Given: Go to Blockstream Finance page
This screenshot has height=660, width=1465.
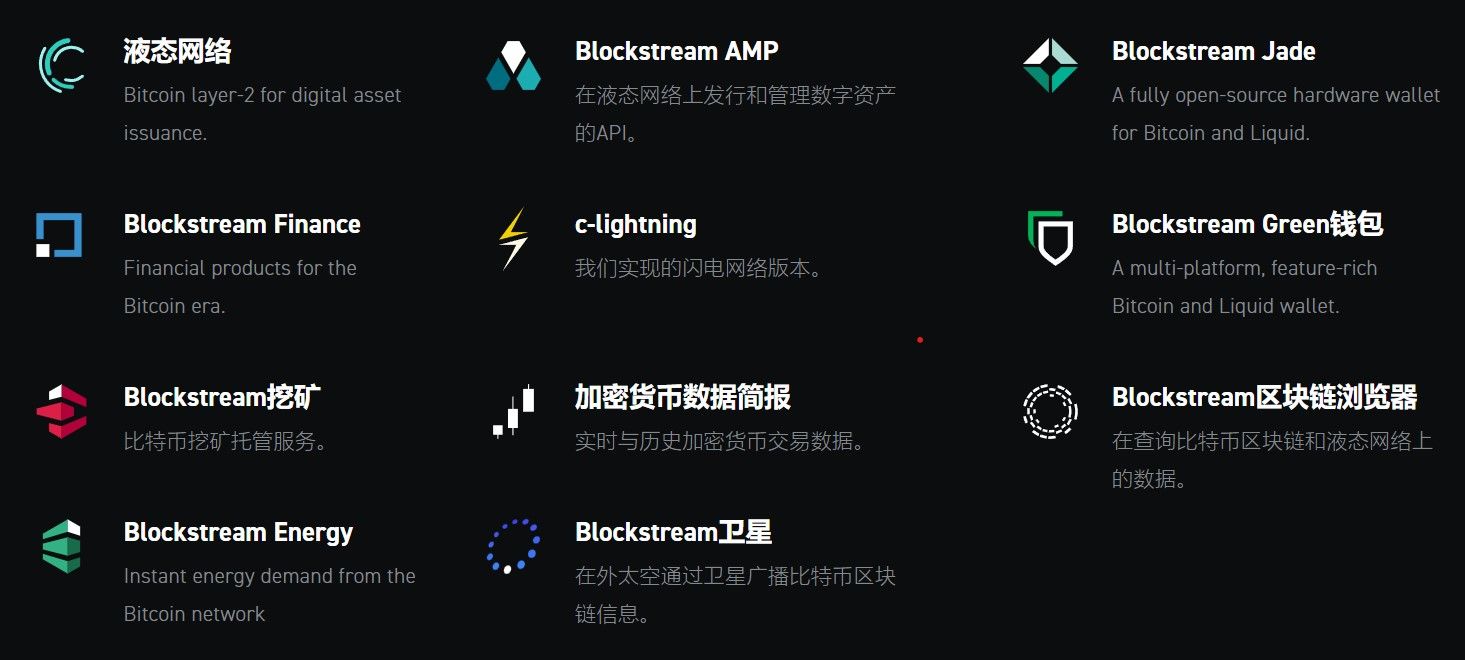Looking at the screenshot, I should click(241, 224).
